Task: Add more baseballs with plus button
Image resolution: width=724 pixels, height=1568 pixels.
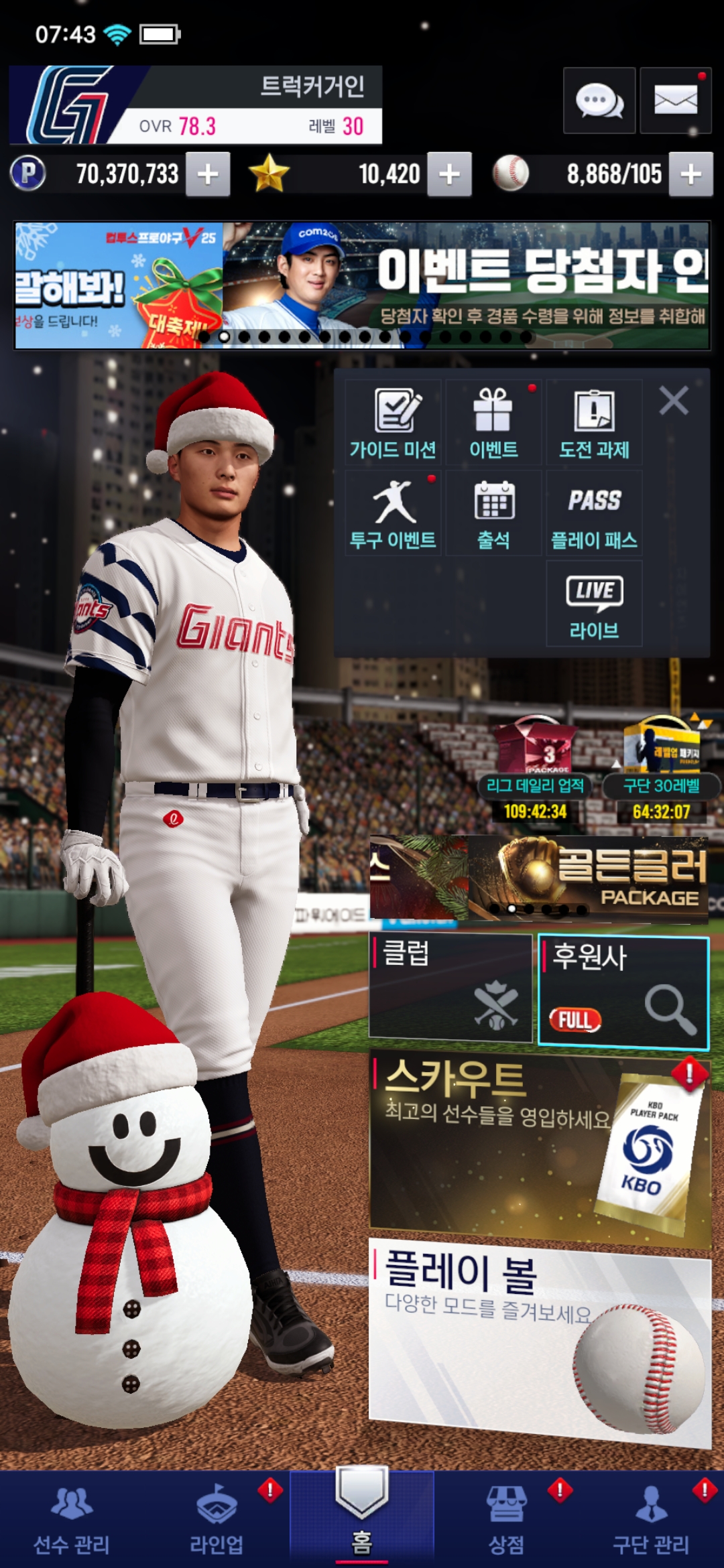Action: (x=690, y=174)
